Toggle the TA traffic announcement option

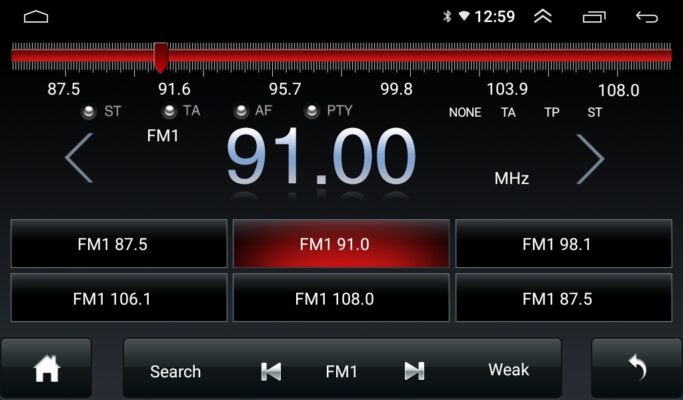tap(181, 111)
